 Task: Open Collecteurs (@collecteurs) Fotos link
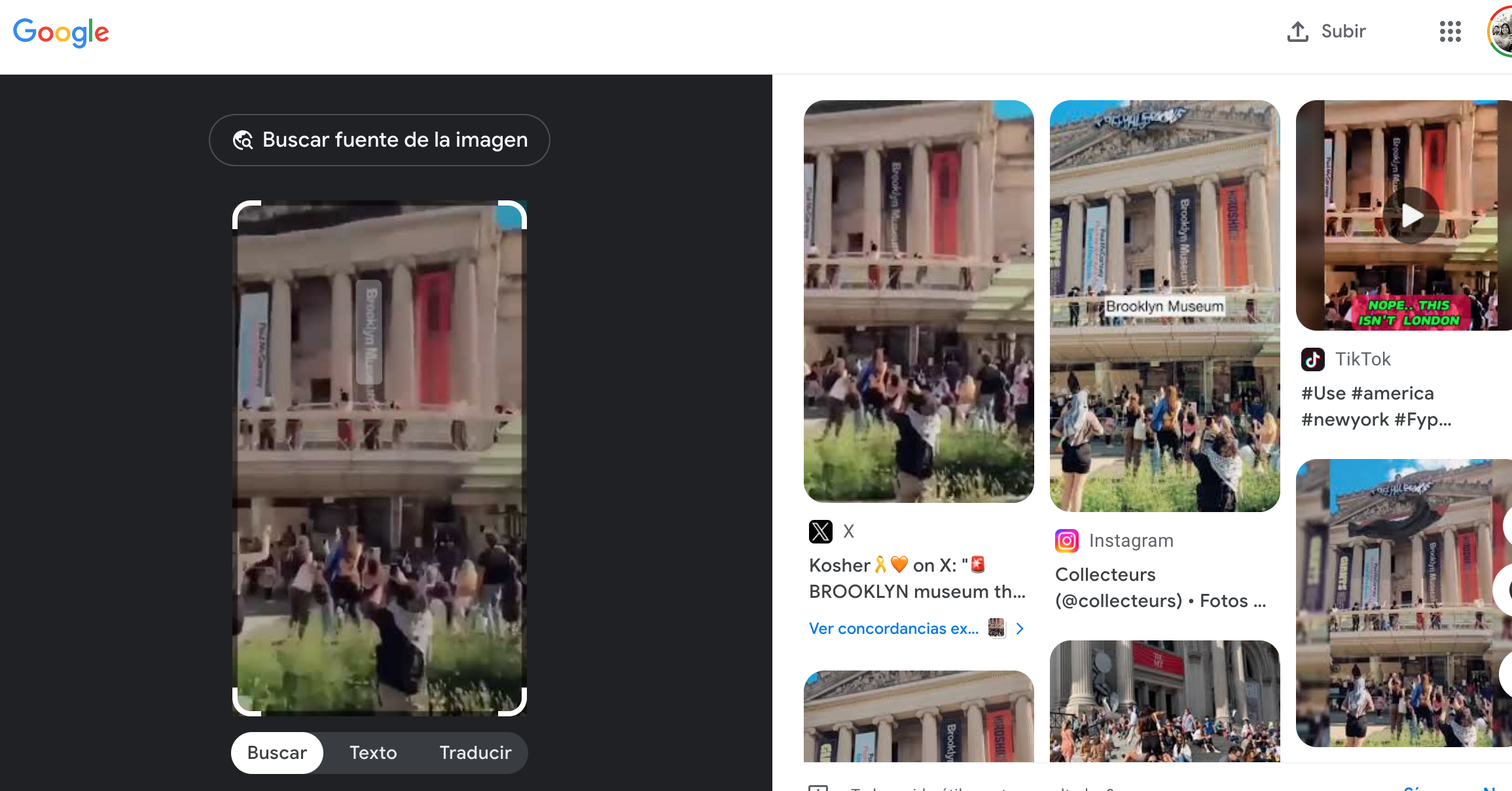(x=1160, y=587)
